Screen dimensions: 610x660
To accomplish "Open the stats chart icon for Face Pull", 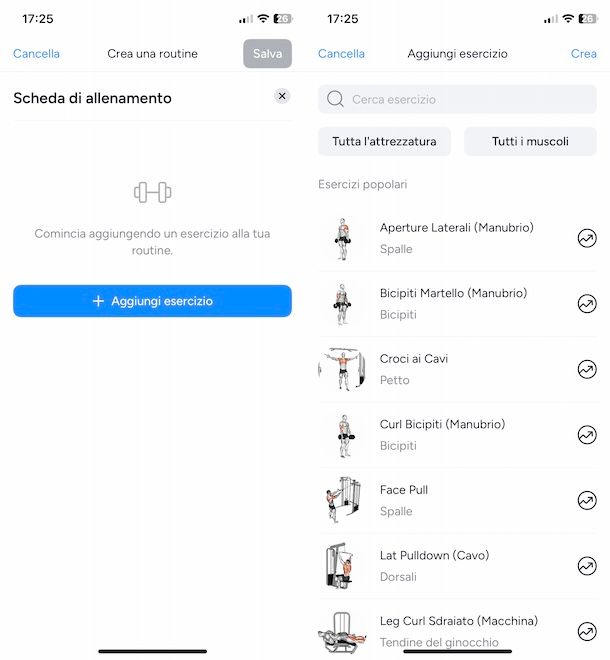I will tap(587, 500).
